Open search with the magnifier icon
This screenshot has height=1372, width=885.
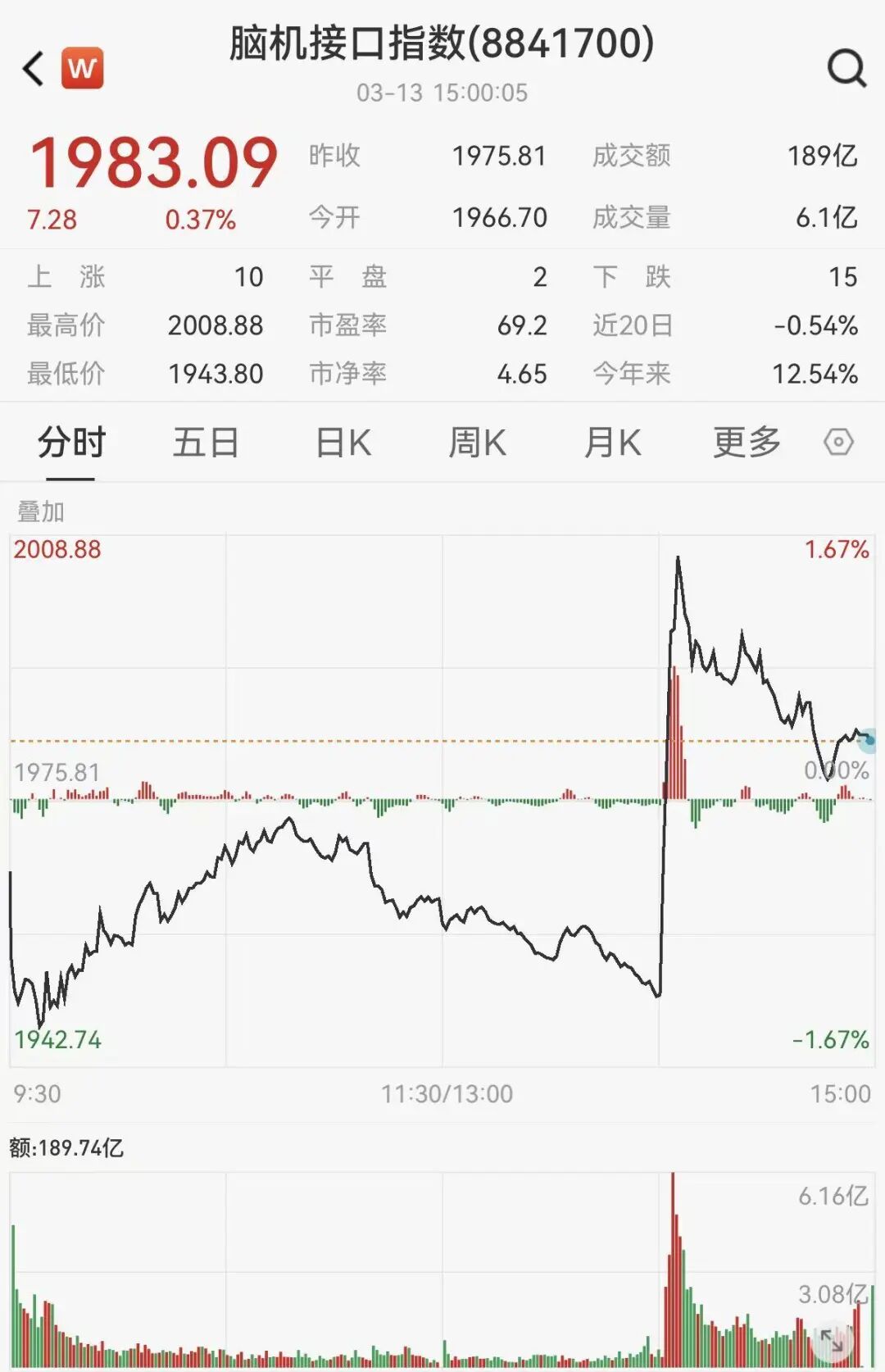846,70
